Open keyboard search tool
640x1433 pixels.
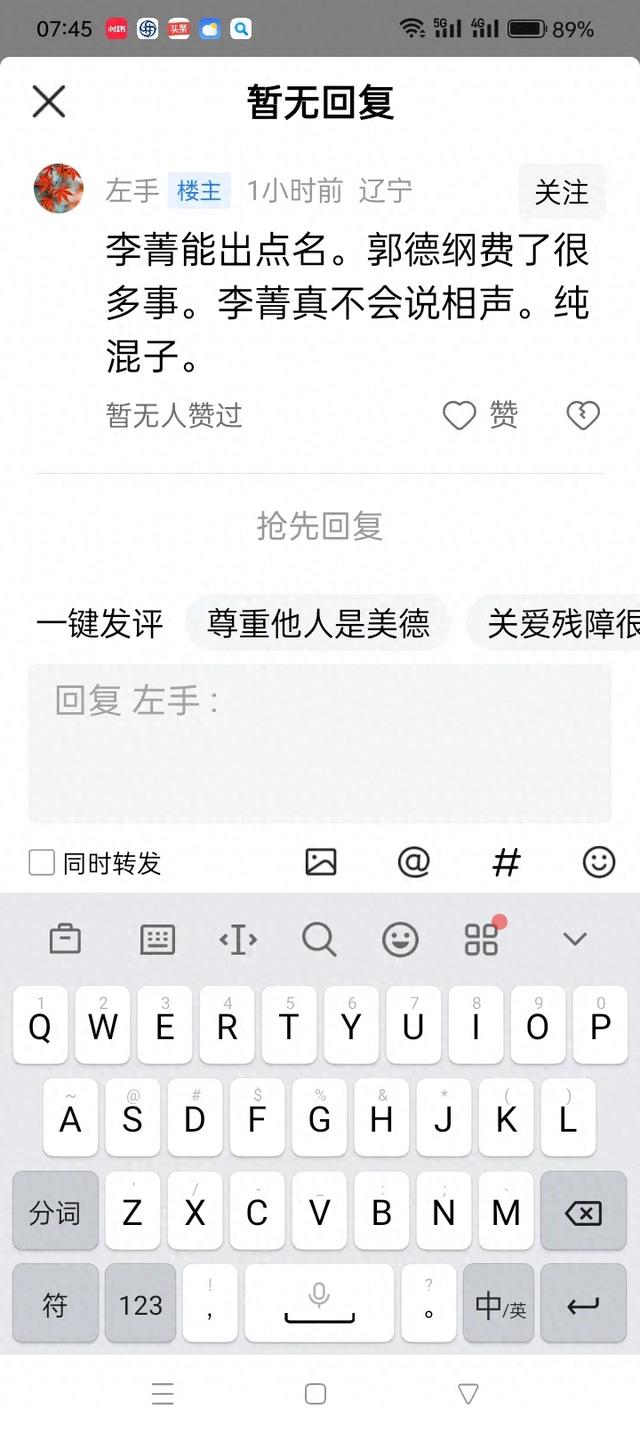click(x=319, y=939)
